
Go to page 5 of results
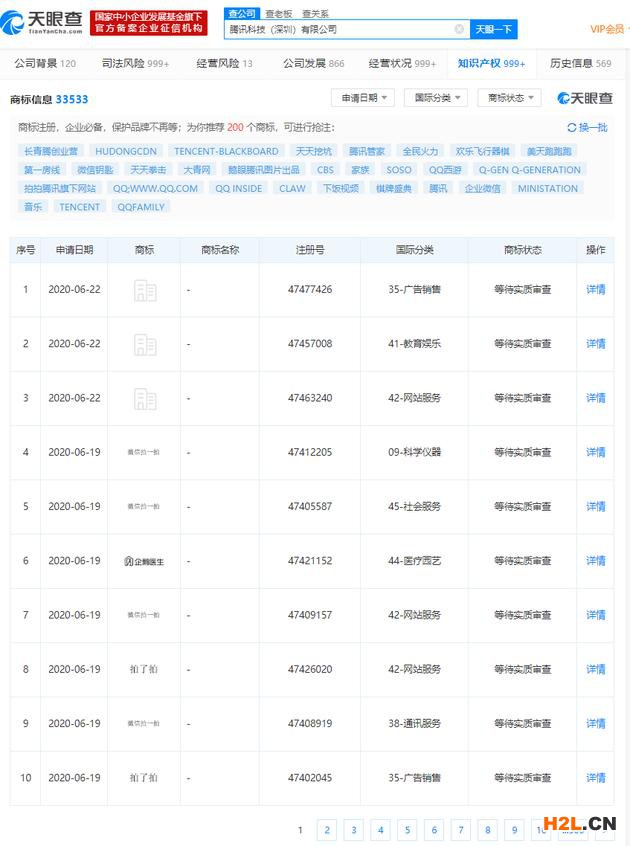407,830
